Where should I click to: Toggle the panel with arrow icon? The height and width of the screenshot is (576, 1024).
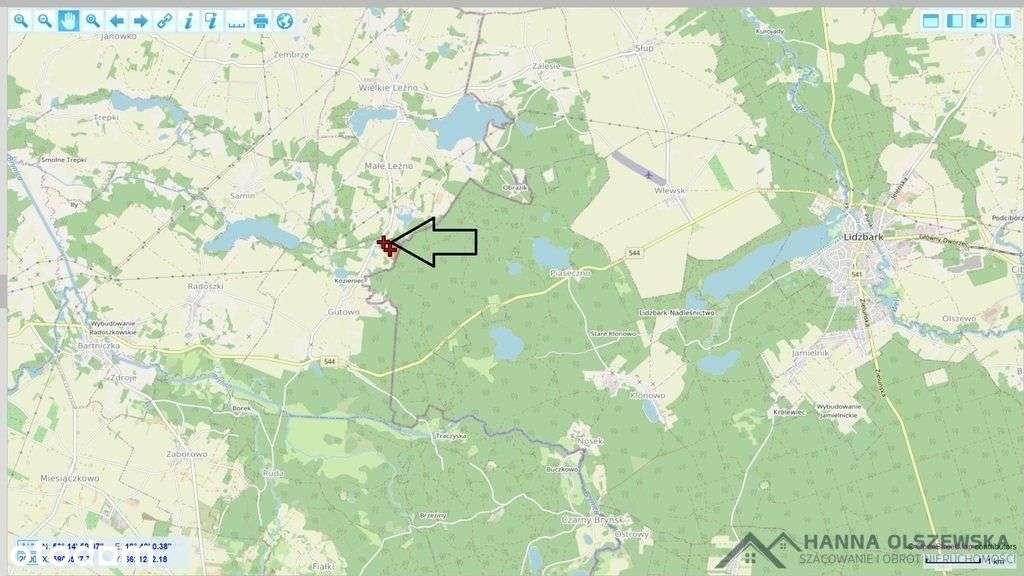[x=979, y=20]
